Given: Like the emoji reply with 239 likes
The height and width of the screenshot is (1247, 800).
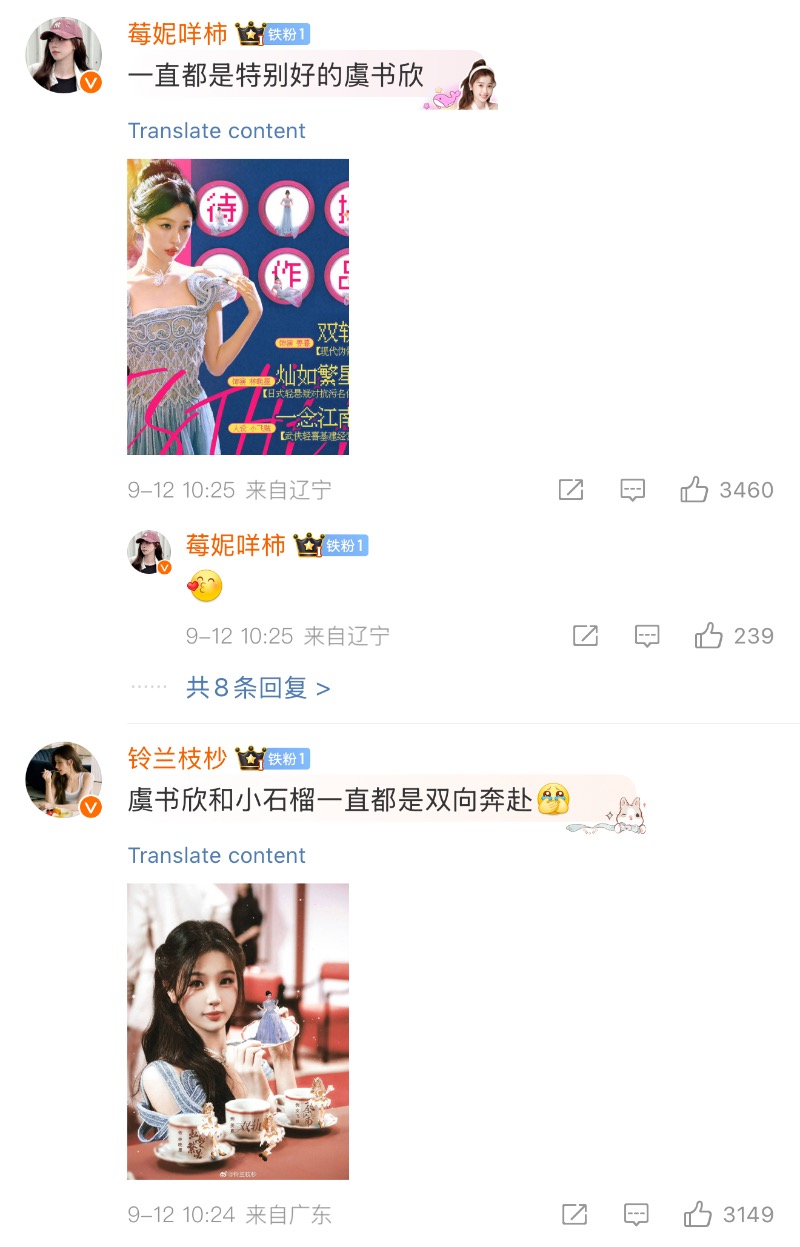Looking at the screenshot, I should 709,636.
